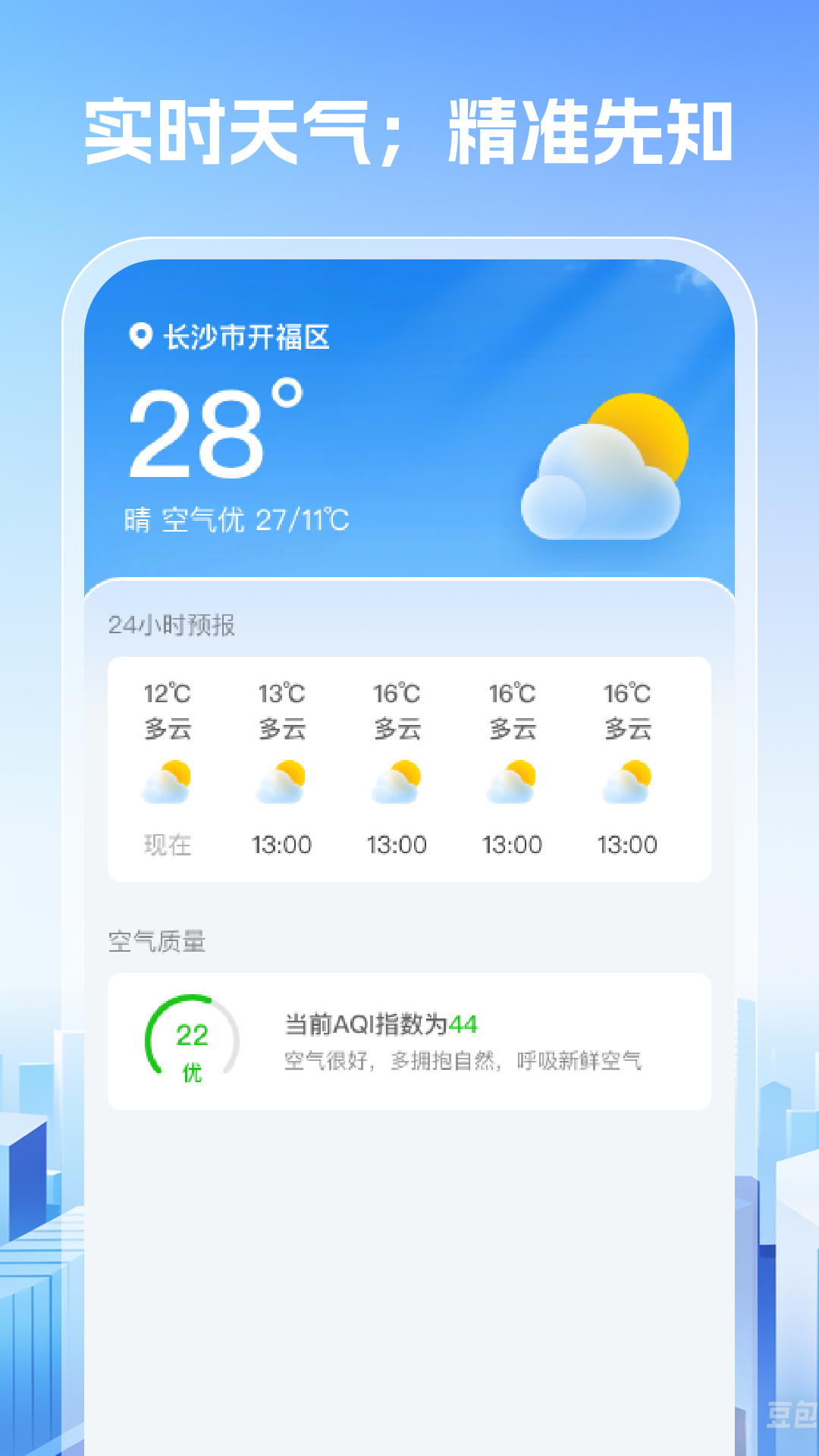The image size is (819, 1456).
Task: Tap the location pin icon beside 长沙市开福区
Action: click(140, 336)
